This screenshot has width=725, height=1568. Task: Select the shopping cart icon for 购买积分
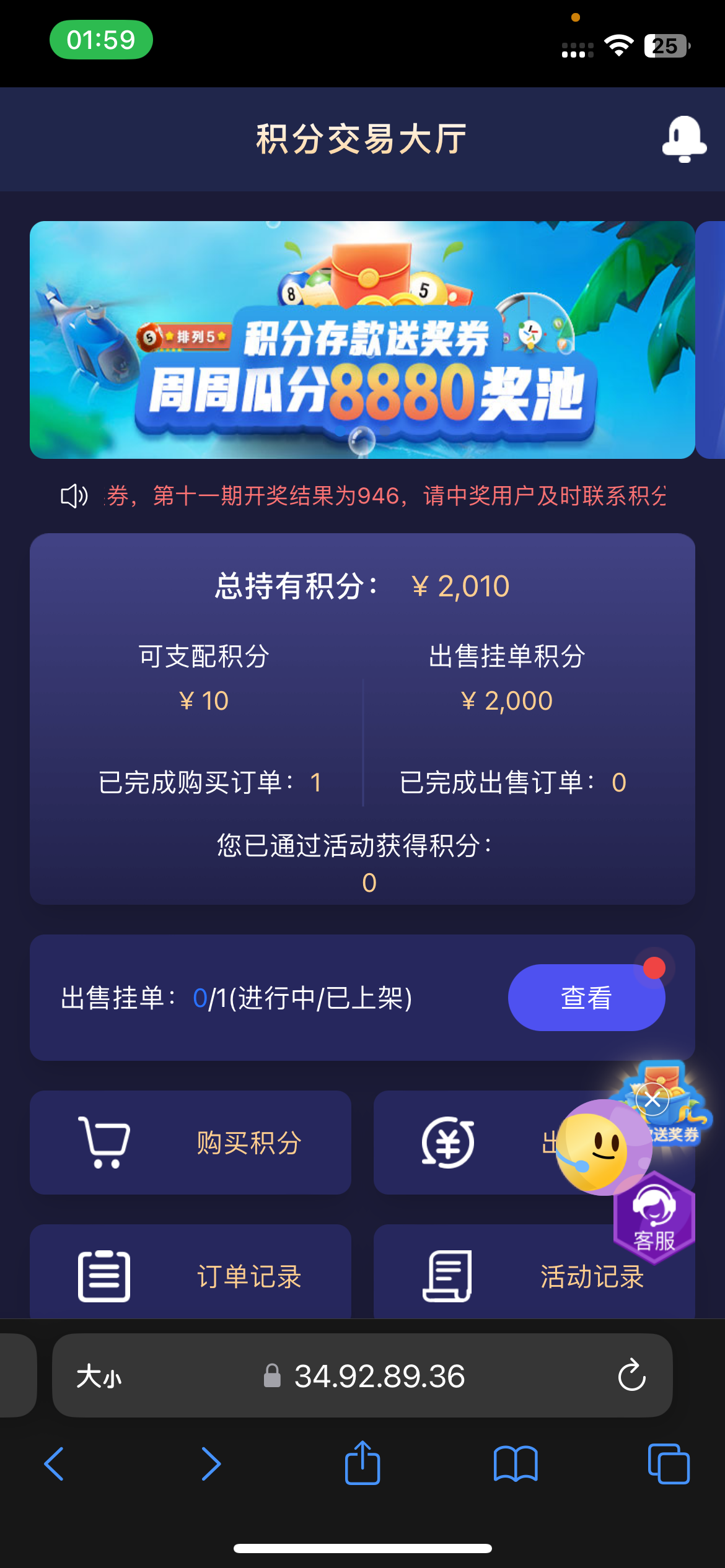(103, 1143)
